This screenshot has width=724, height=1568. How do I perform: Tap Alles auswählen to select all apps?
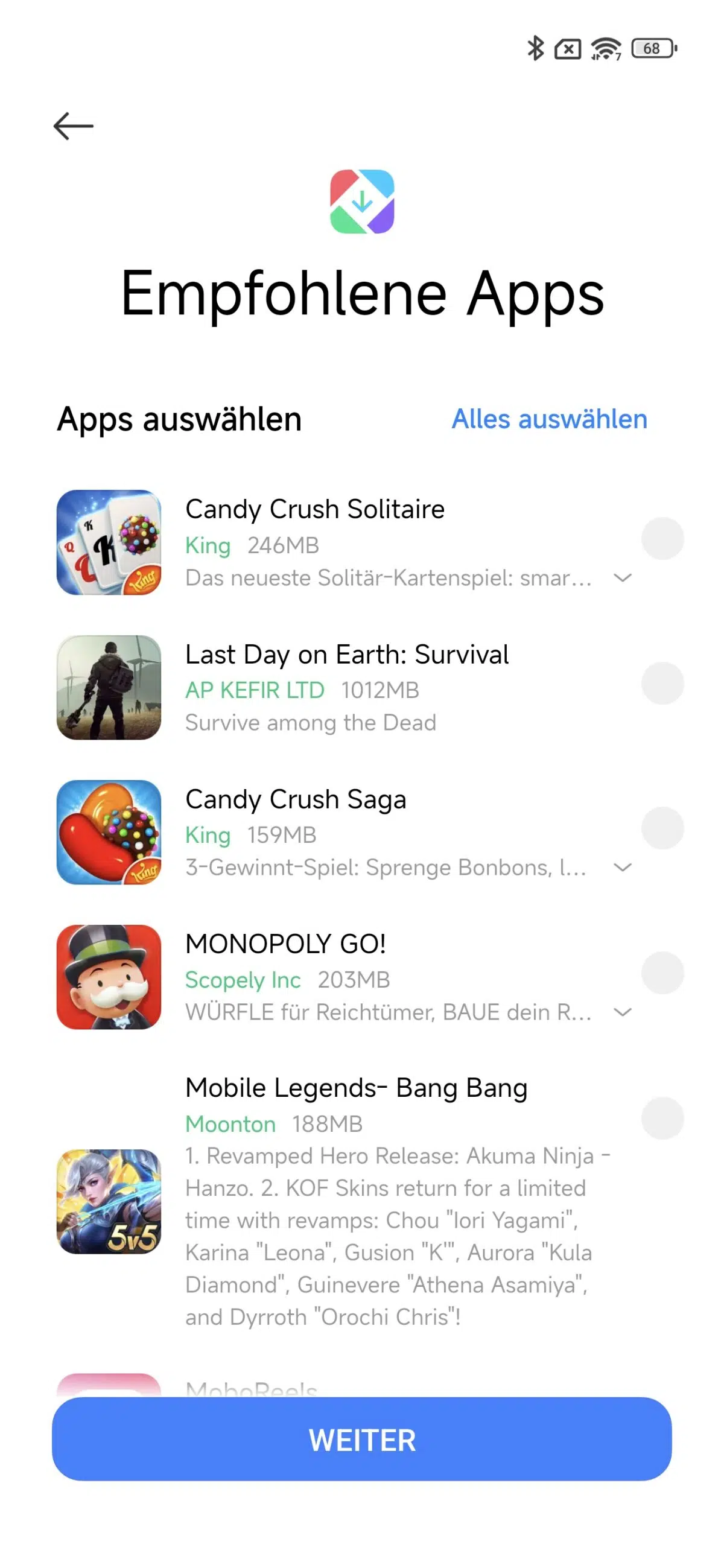[x=548, y=419]
